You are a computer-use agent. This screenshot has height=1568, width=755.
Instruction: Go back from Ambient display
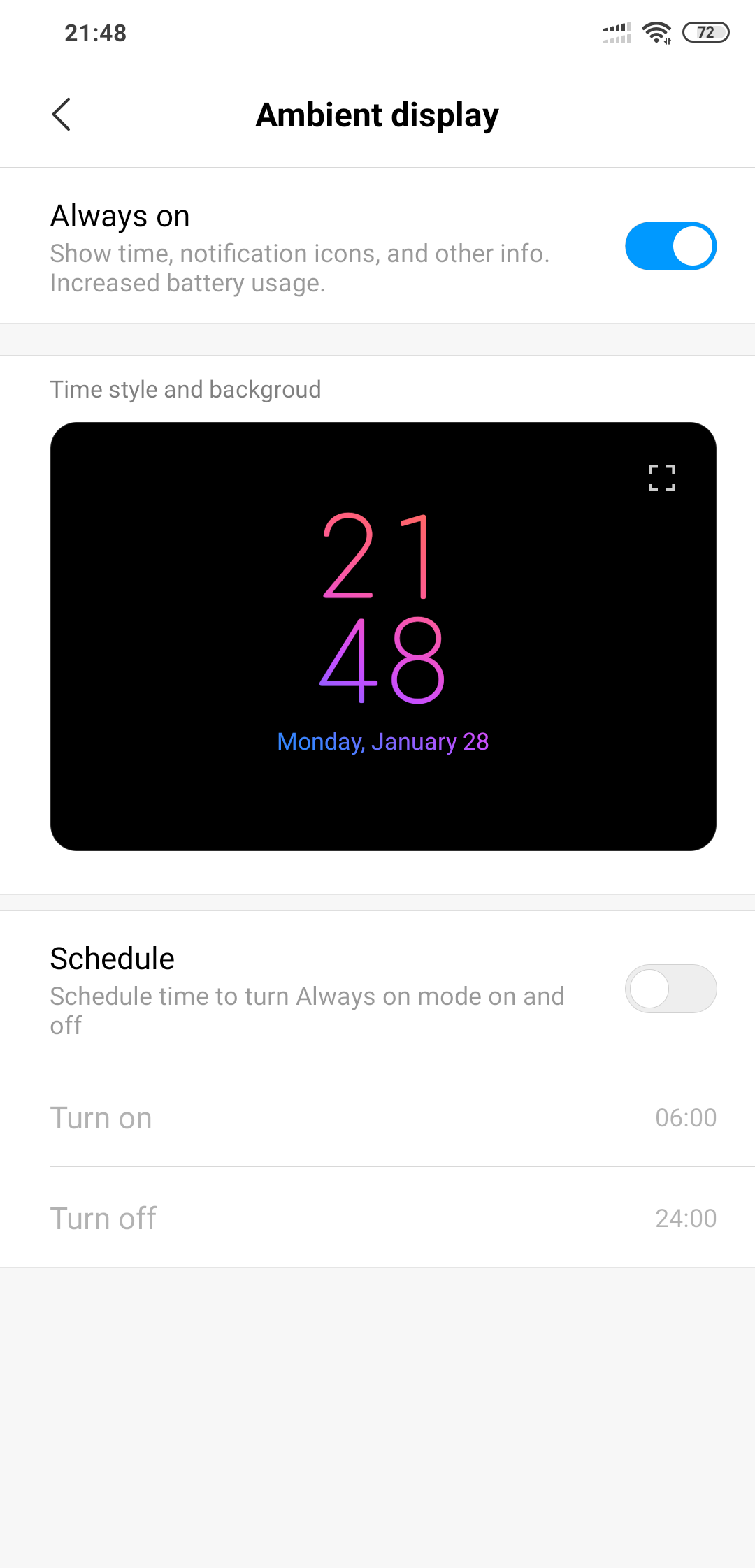pyautogui.click(x=62, y=115)
